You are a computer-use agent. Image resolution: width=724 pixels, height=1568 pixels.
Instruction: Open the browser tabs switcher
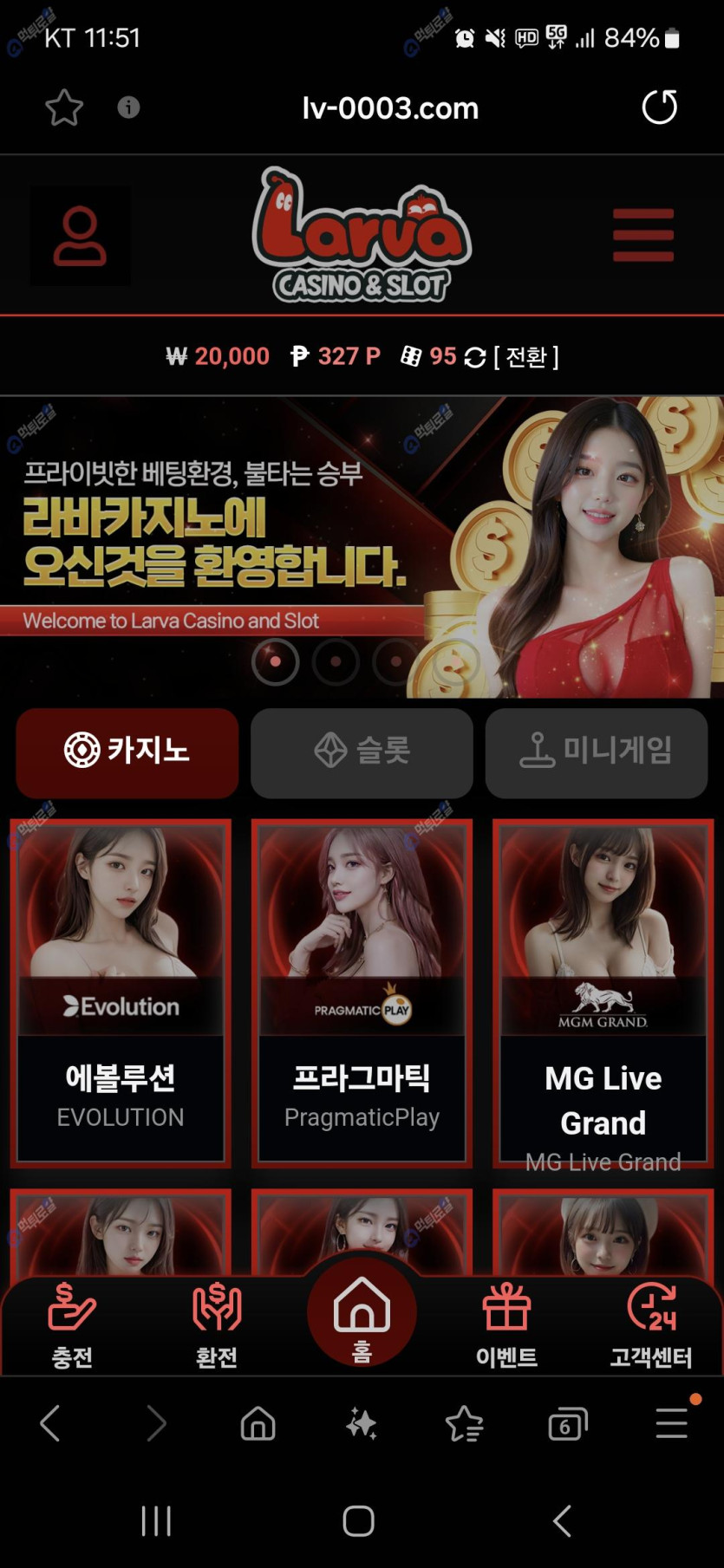pos(567,1423)
